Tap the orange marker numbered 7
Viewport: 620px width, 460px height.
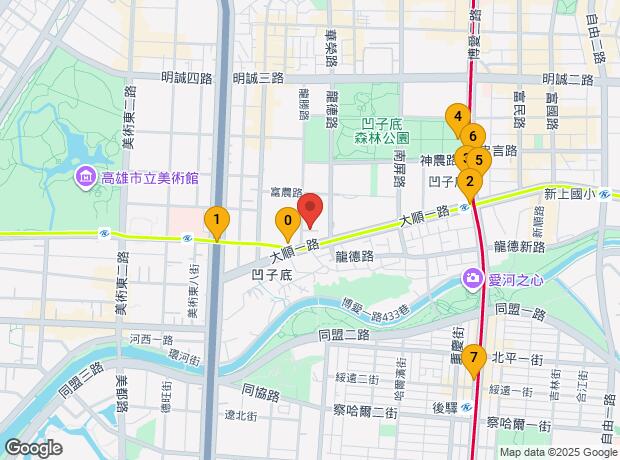pyautogui.click(x=473, y=358)
